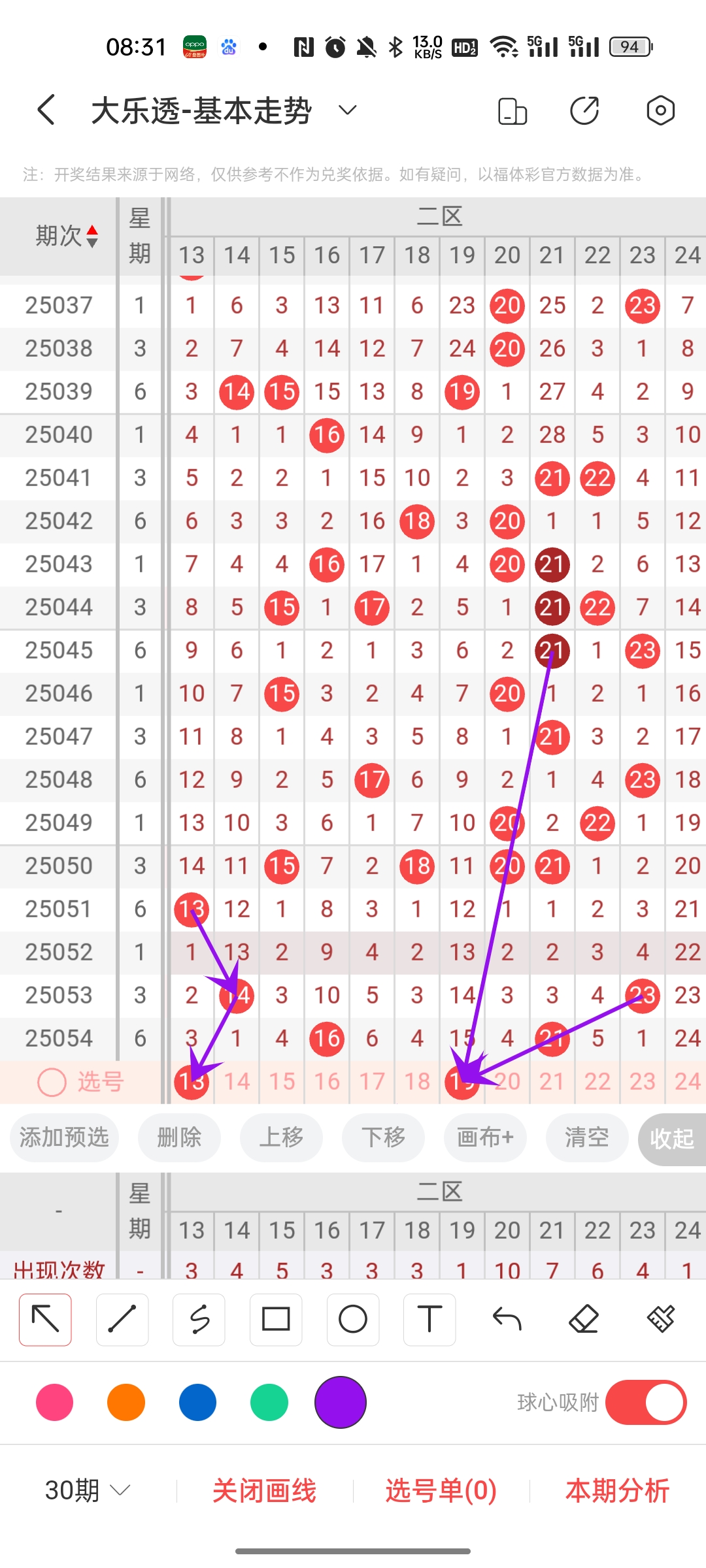This screenshot has width=706, height=1568.
Task: Open 选号单(0) list
Action: 441,1490
